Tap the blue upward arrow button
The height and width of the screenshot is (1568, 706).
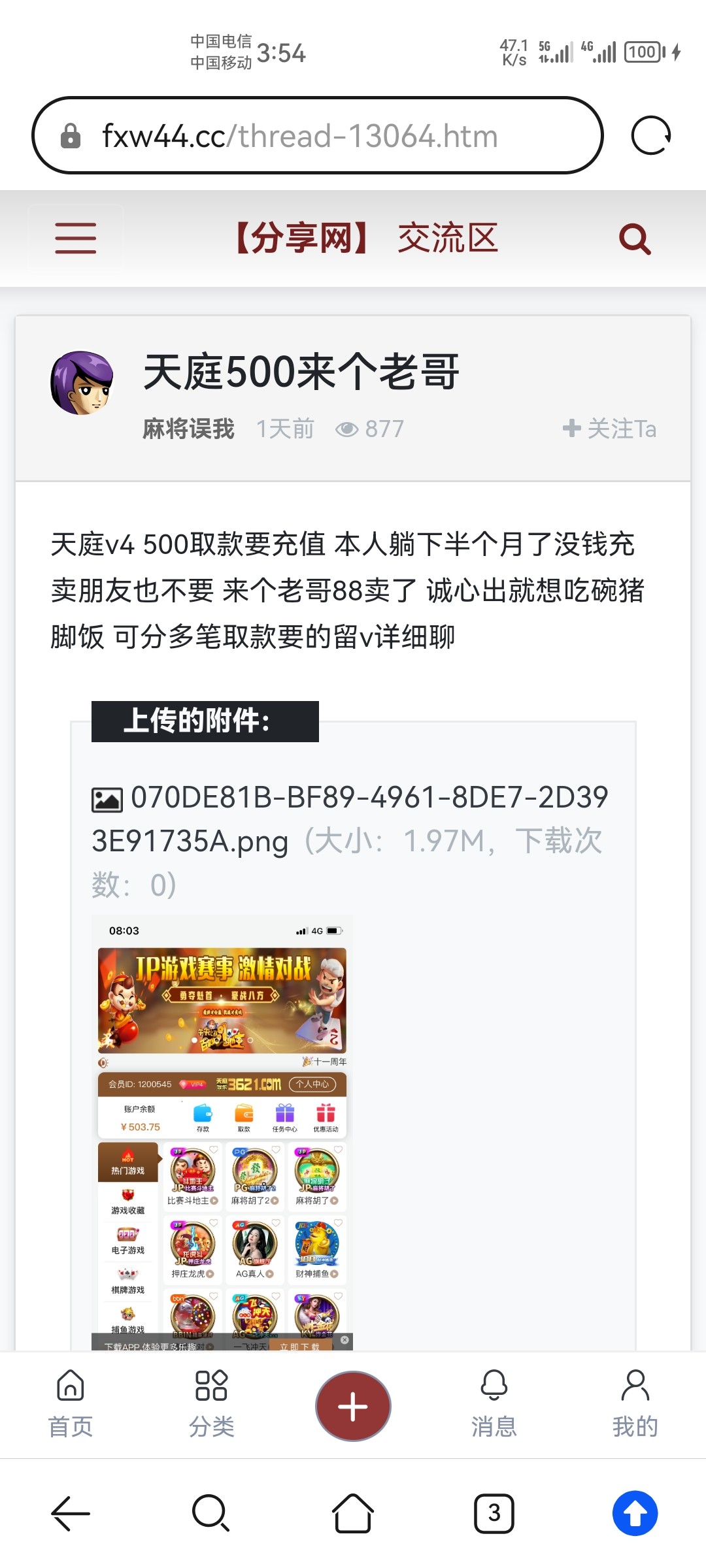point(635,1513)
